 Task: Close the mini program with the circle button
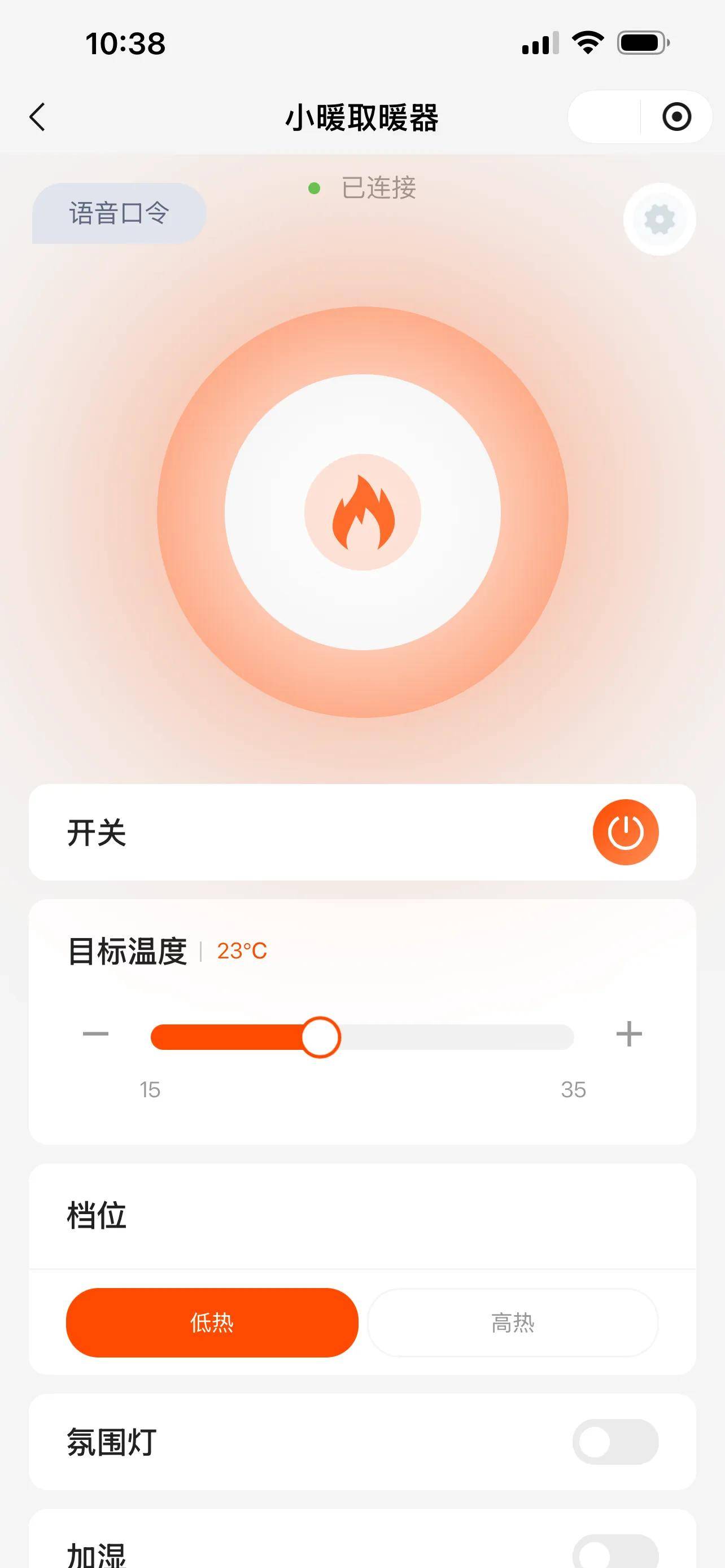point(676,117)
